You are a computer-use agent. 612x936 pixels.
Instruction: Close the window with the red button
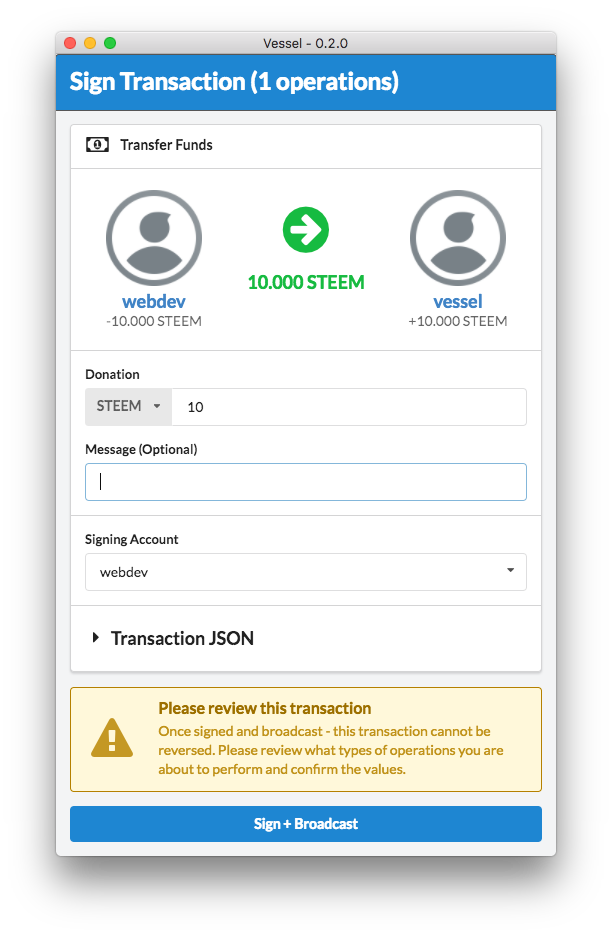pyautogui.click(x=70, y=43)
